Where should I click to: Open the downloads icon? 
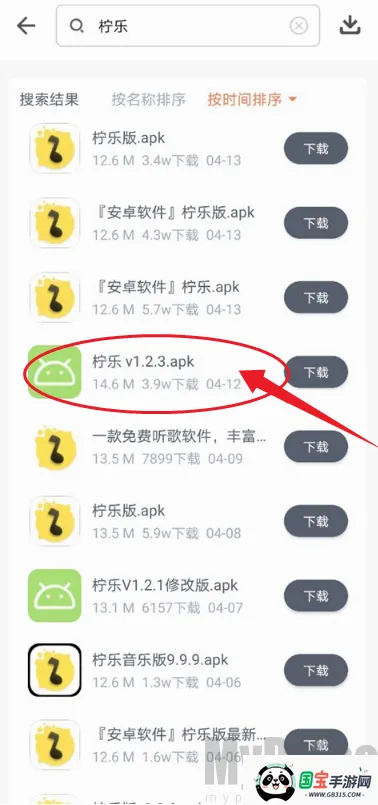(350, 25)
